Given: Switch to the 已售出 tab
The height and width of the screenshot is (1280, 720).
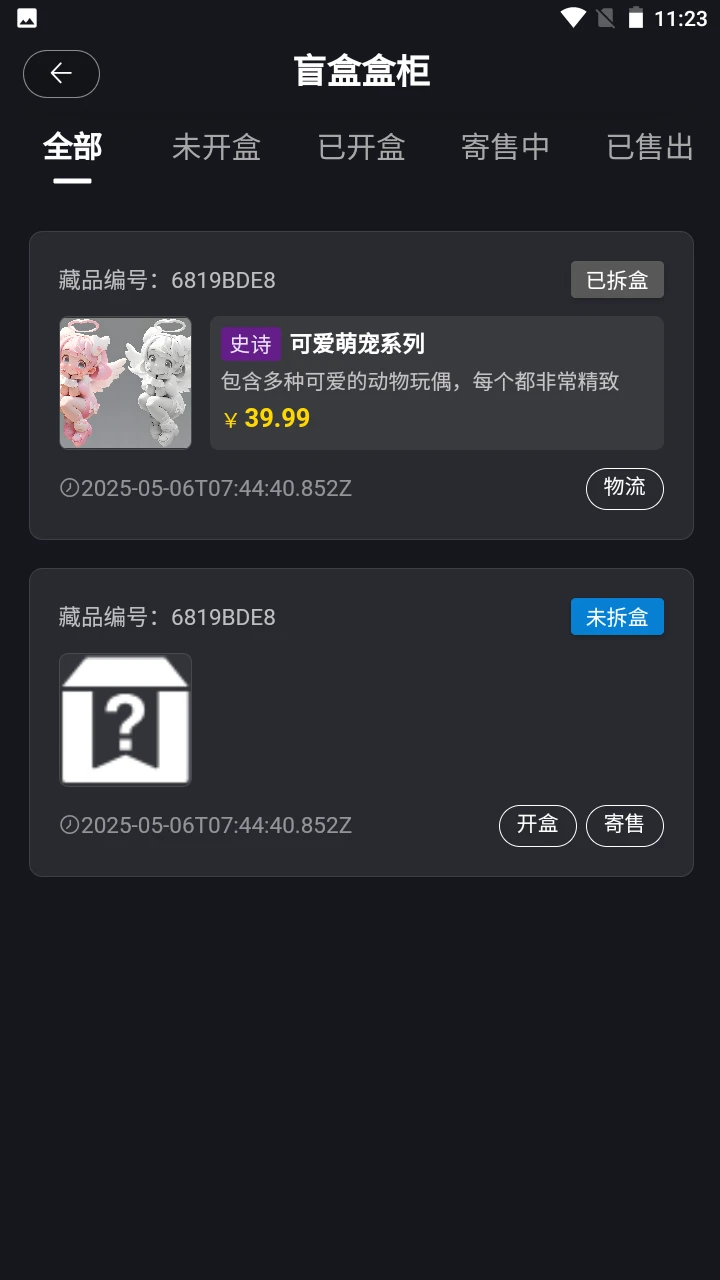Looking at the screenshot, I should [x=650, y=147].
